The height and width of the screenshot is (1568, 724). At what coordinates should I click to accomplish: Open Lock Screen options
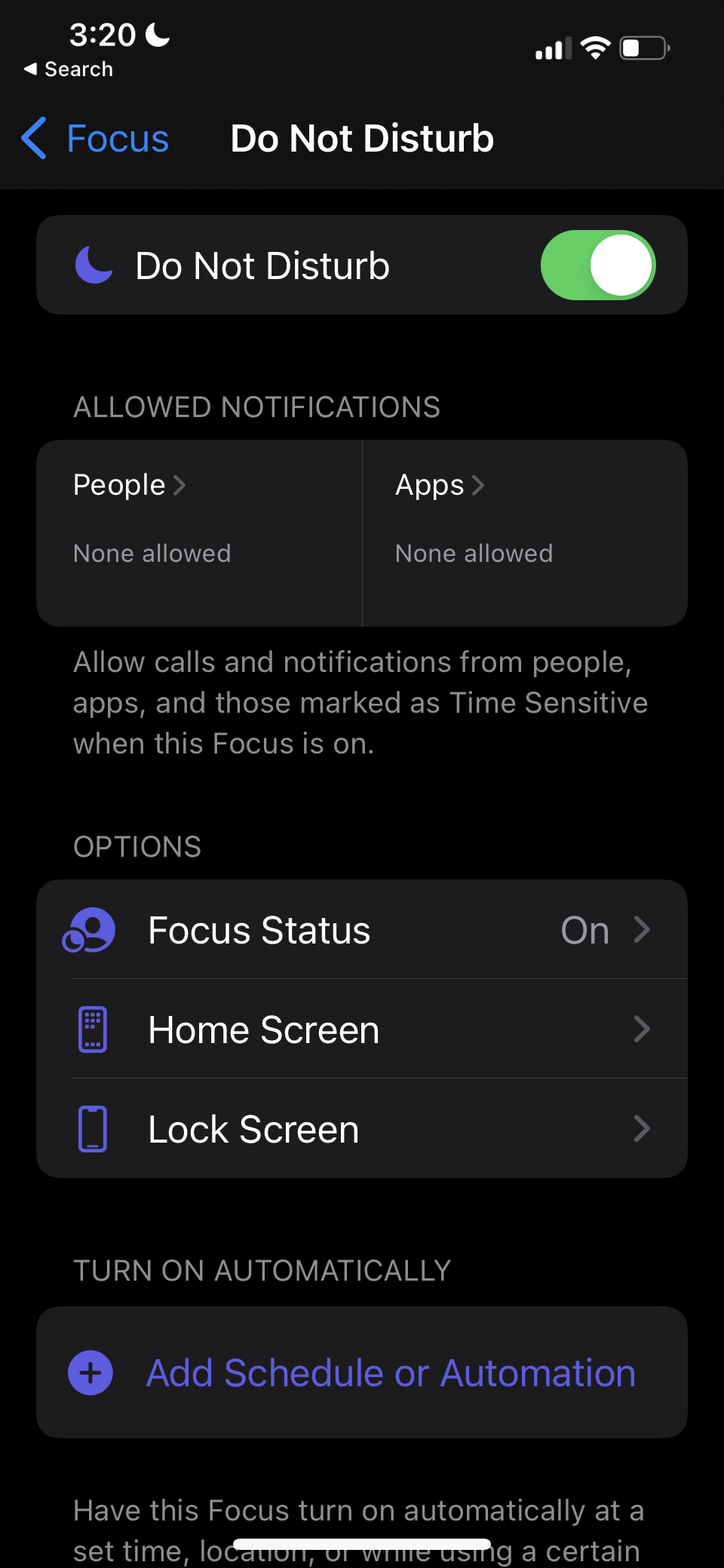pos(362,1129)
